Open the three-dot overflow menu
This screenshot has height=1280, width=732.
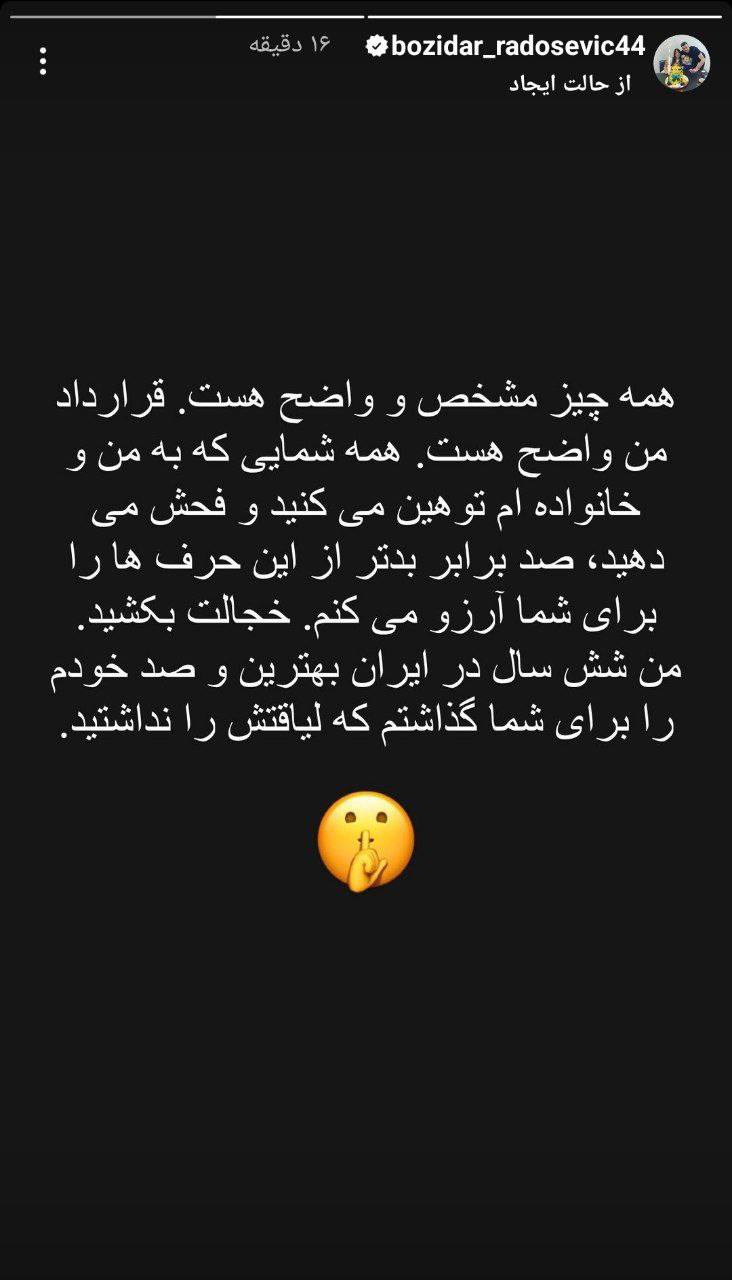pyautogui.click(x=43, y=60)
